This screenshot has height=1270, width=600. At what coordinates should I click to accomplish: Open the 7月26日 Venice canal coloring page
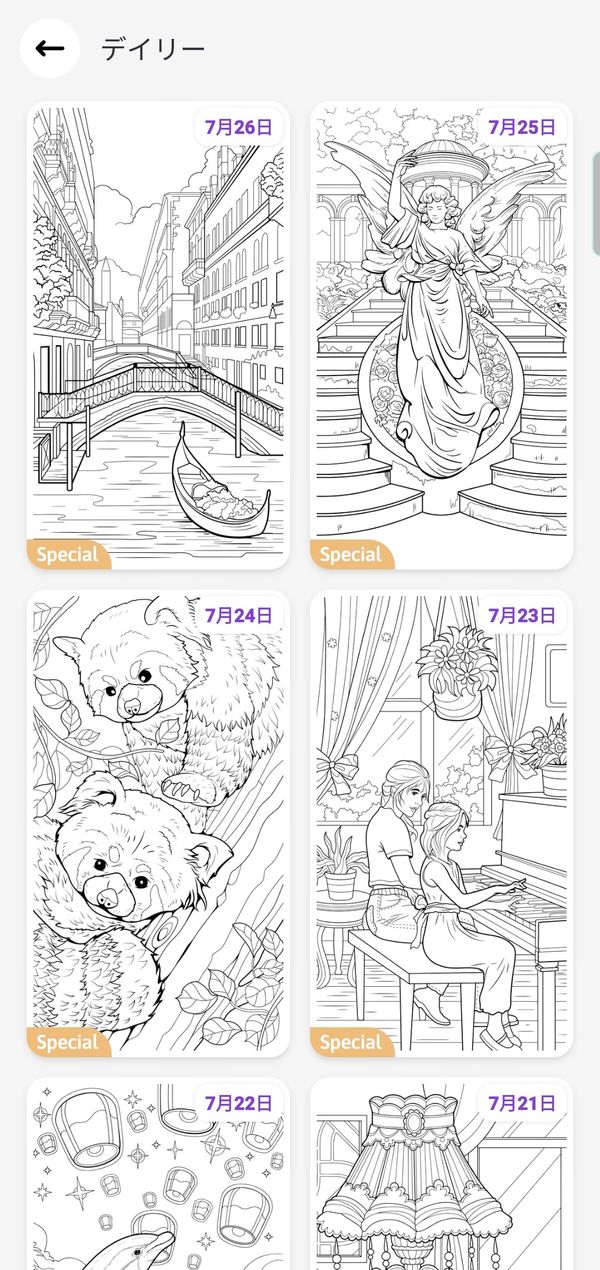(x=158, y=336)
